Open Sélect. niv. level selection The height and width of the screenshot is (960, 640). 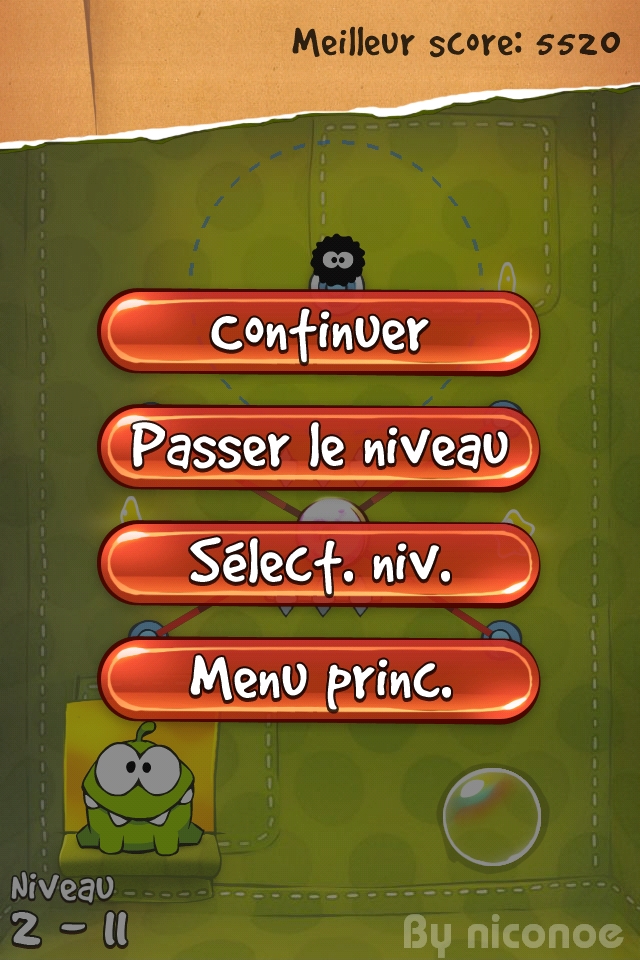coord(319,563)
